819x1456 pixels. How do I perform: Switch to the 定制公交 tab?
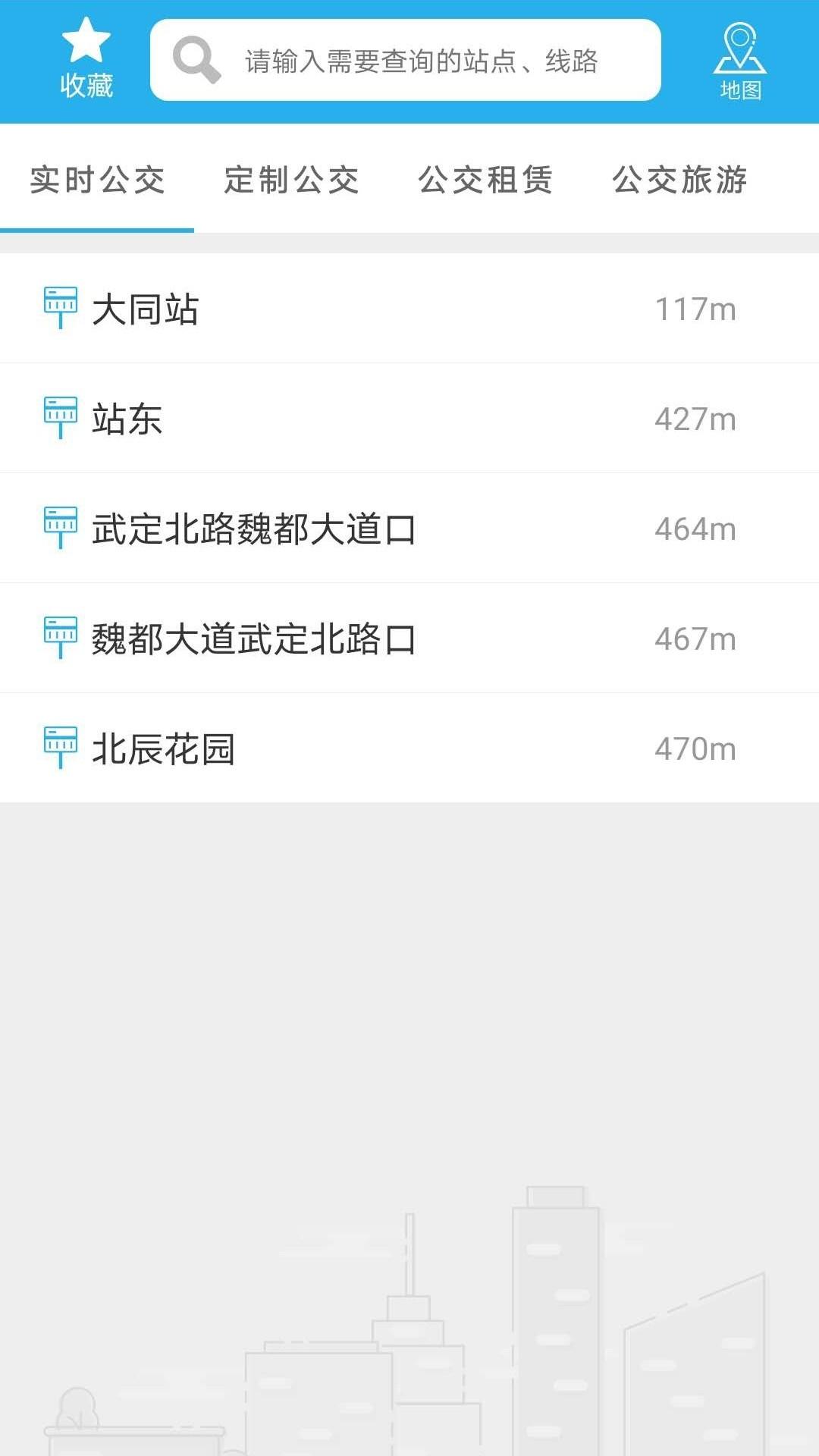point(290,181)
